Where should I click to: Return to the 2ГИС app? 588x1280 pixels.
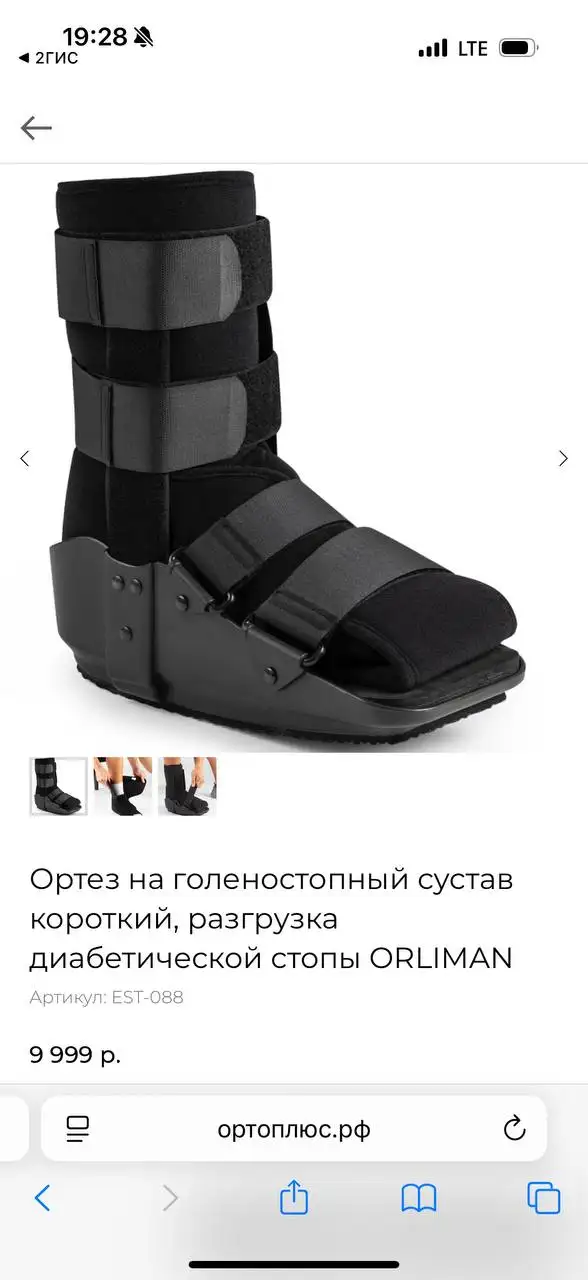tap(50, 58)
